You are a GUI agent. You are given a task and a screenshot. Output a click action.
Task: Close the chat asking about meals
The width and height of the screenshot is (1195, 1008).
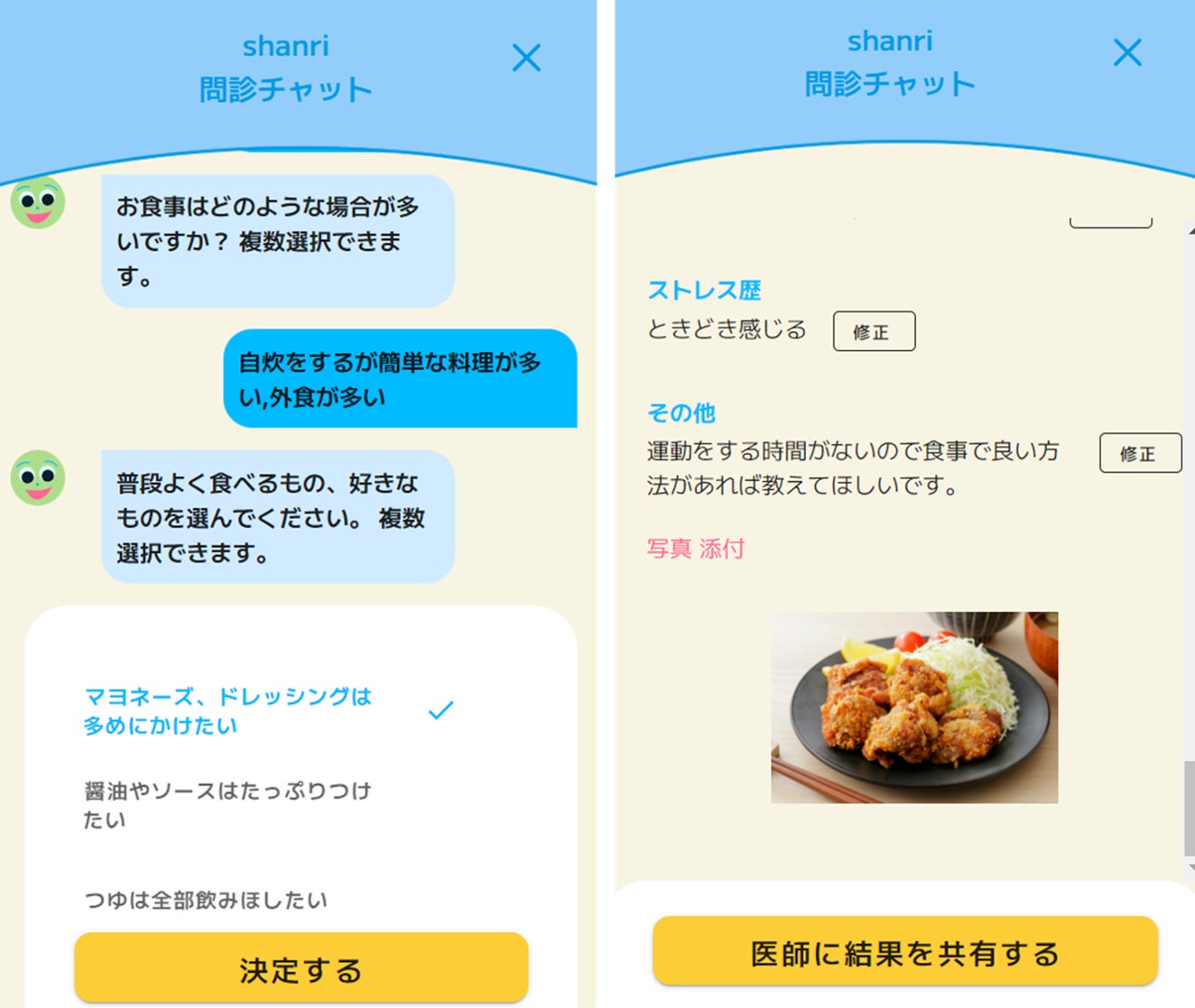tap(526, 58)
